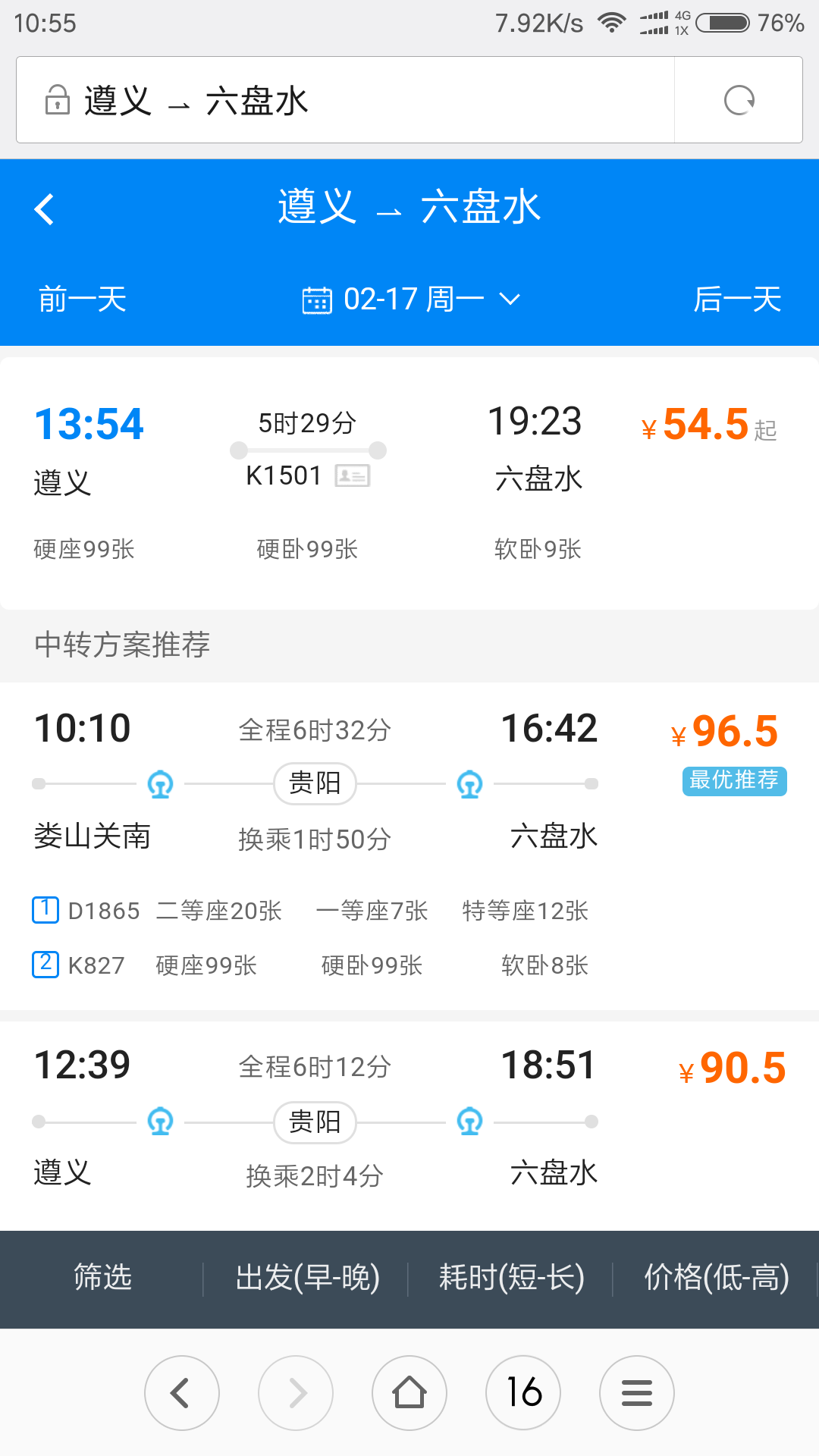Open the 筛选 filter options
The width and height of the screenshot is (819, 1456).
102,1279
